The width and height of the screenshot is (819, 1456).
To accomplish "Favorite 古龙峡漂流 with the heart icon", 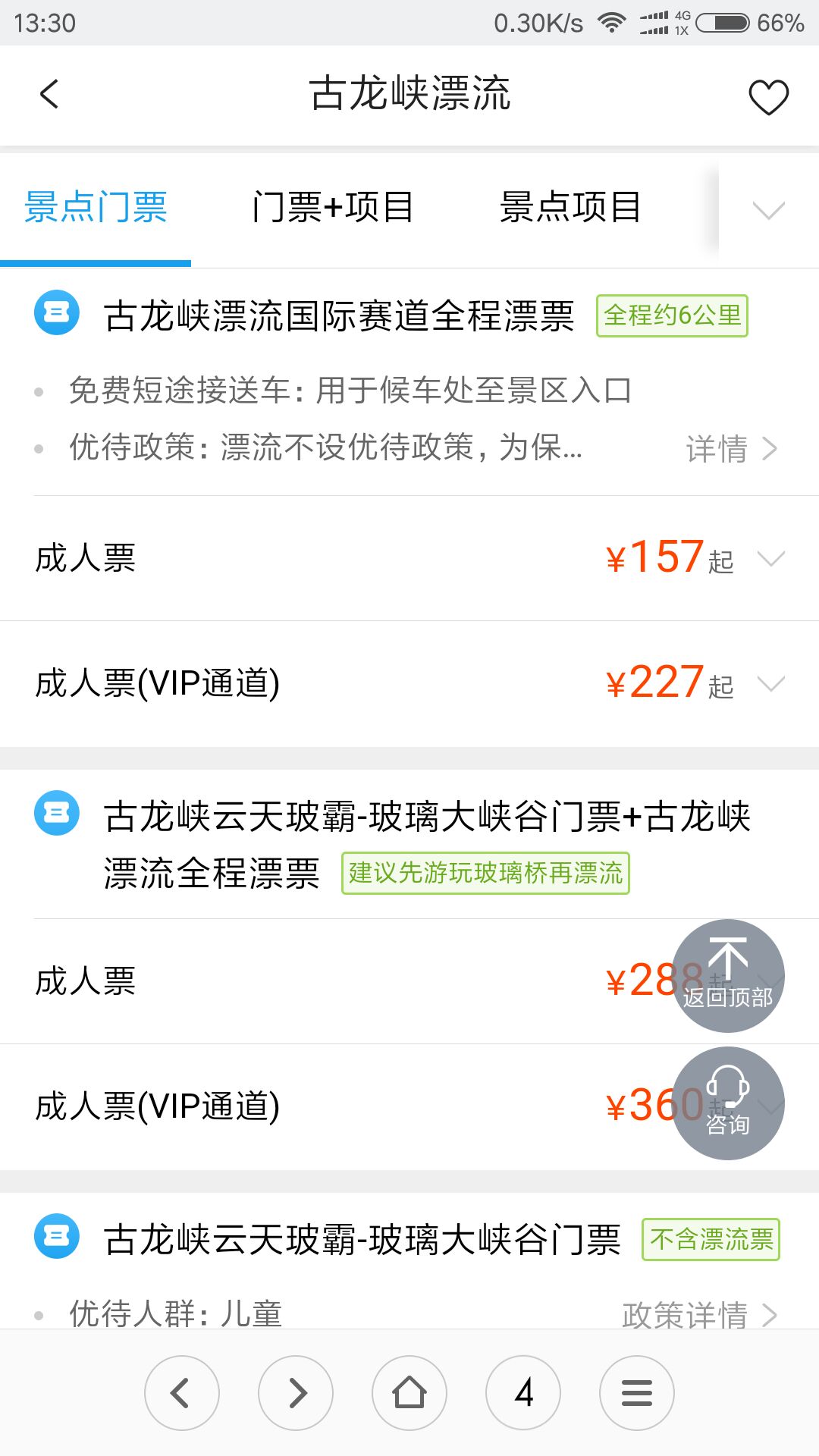I will pyautogui.click(x=768, y=97).
